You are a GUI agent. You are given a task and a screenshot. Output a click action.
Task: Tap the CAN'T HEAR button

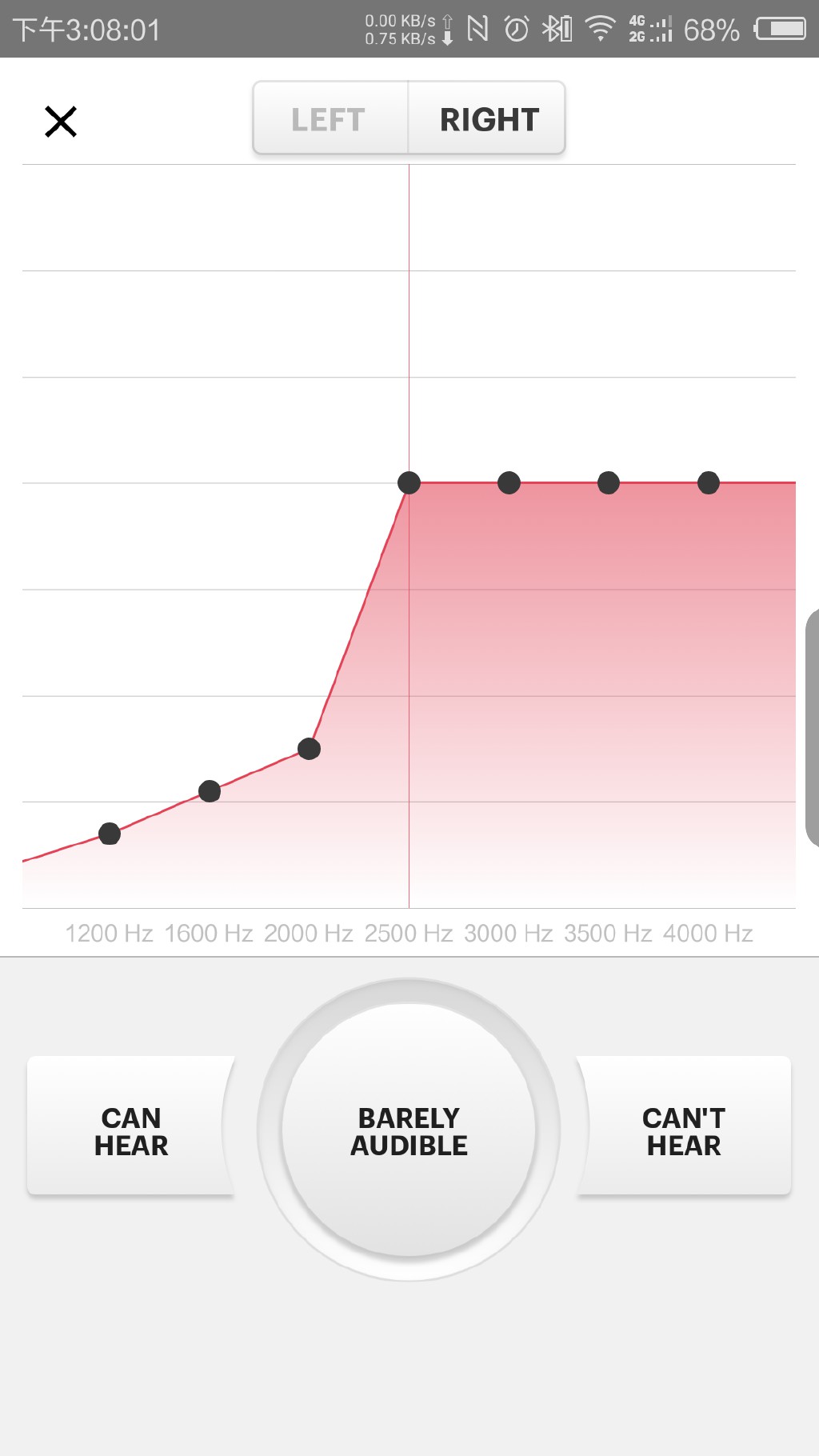click(x=684, y=1126)
